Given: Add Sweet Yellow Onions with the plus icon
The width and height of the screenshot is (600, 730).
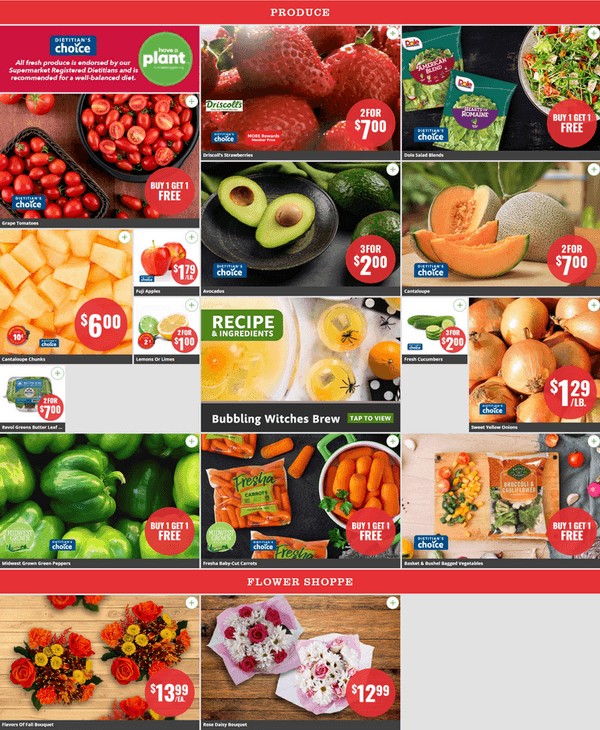Looking at the screenshot, I should pyautogui.click(x=592, y=305).
